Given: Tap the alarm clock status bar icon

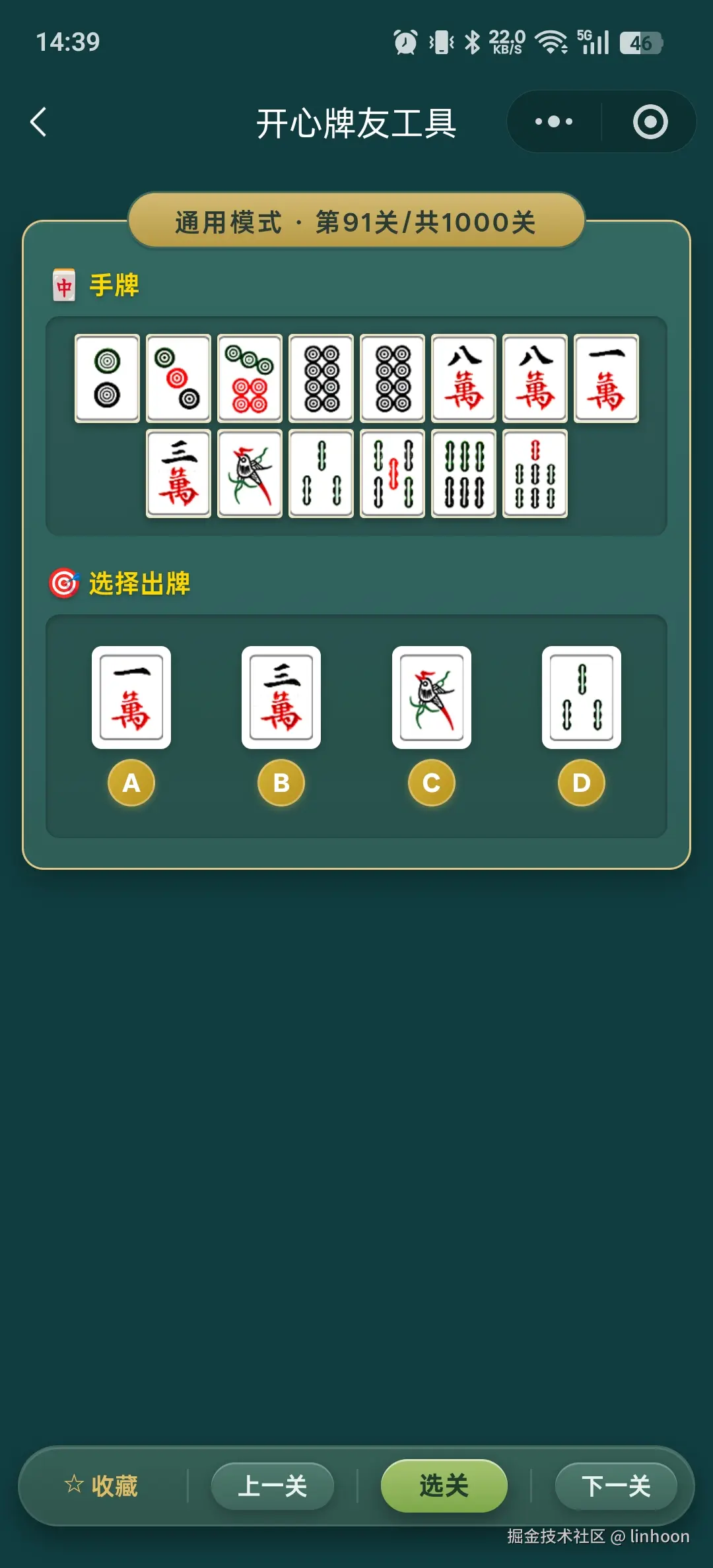Looking at the screenshot, I should click(405, 42).
